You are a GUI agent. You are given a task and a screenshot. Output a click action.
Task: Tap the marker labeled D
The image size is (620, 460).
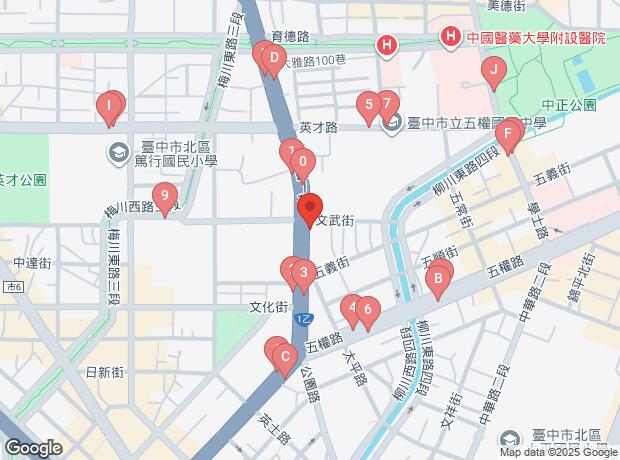[x=272, y=60]
